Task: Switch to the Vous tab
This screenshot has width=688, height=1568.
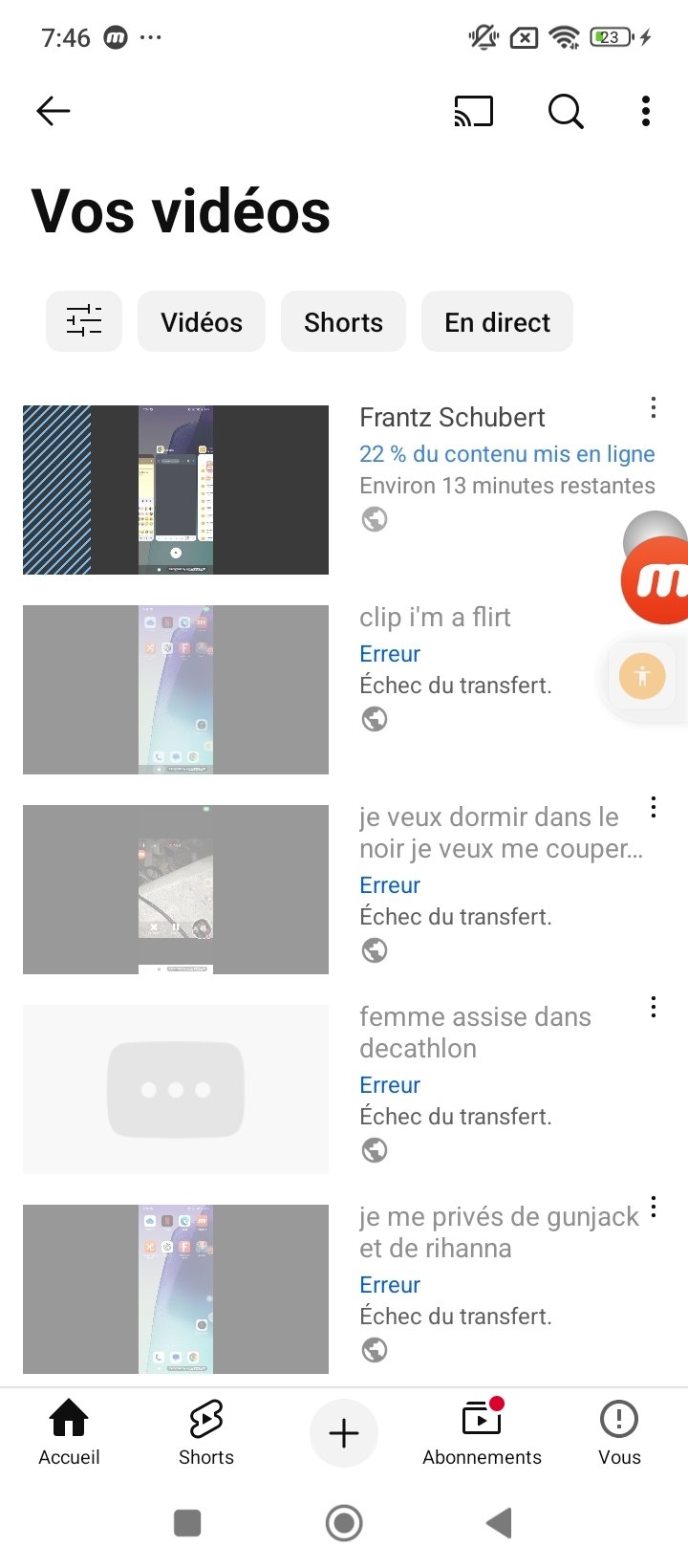Action: click(619, 1432)
